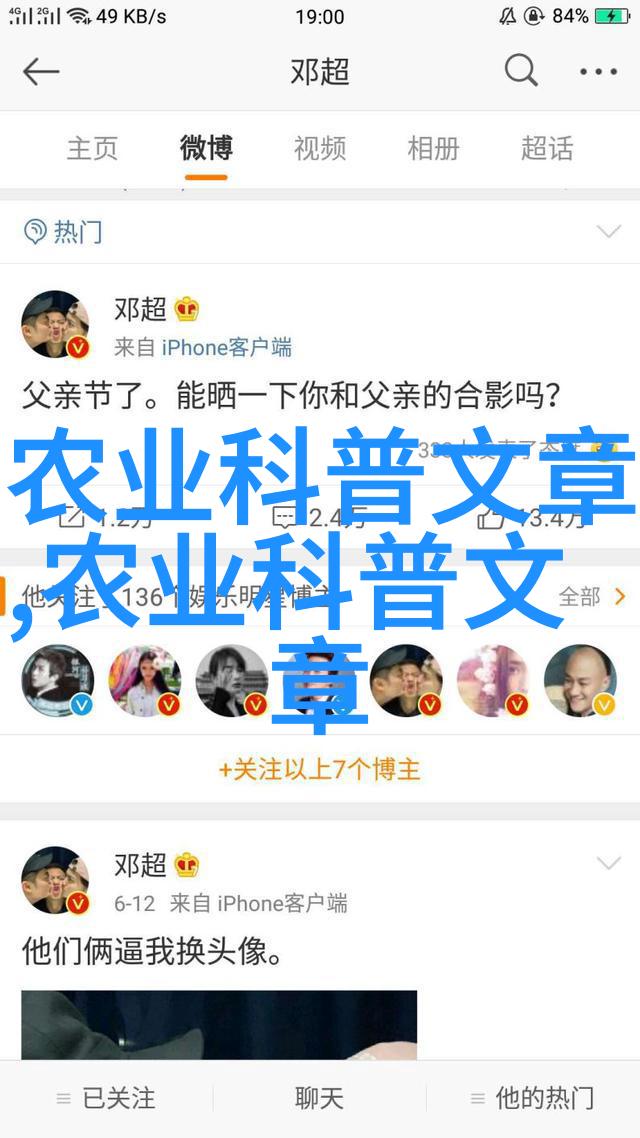Go to the 超话 tab

click(547, 148)
